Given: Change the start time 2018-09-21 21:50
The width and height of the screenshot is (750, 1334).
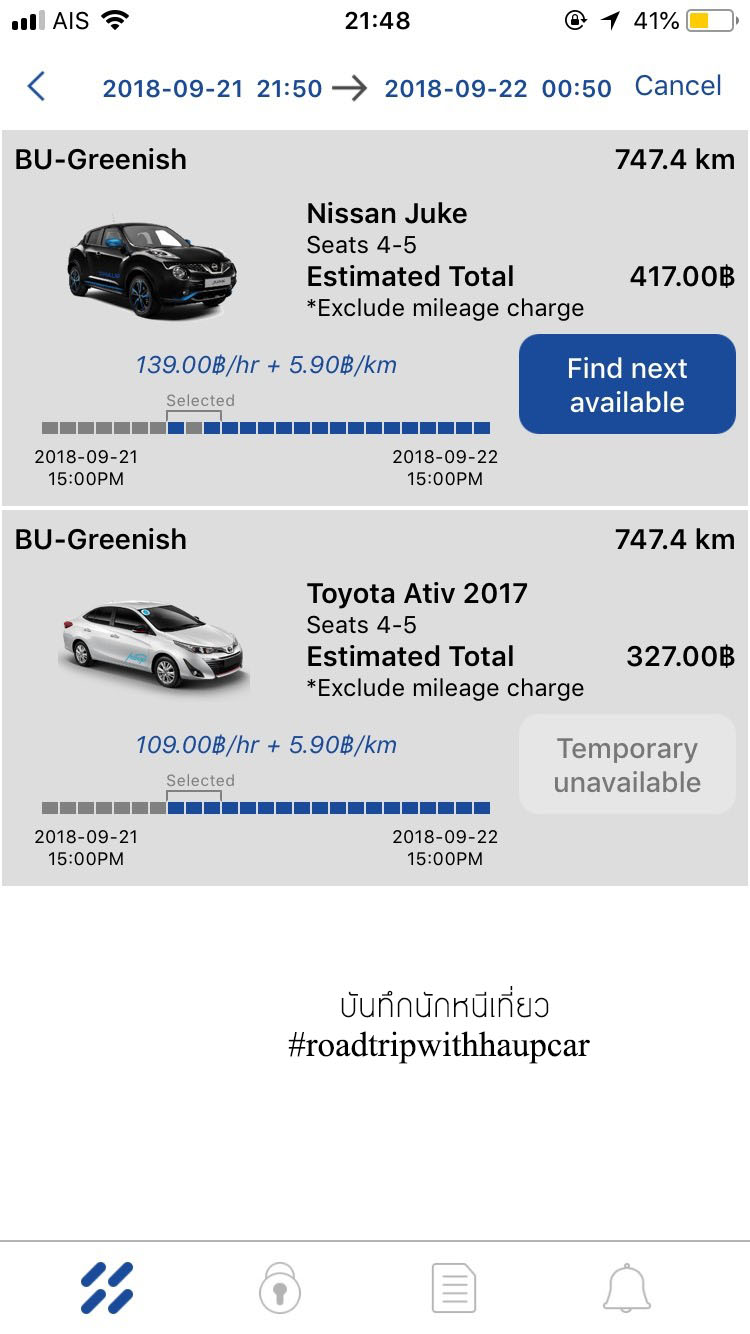Looking at the screenshot, I should pyautogui.click(x=212, y=88).
